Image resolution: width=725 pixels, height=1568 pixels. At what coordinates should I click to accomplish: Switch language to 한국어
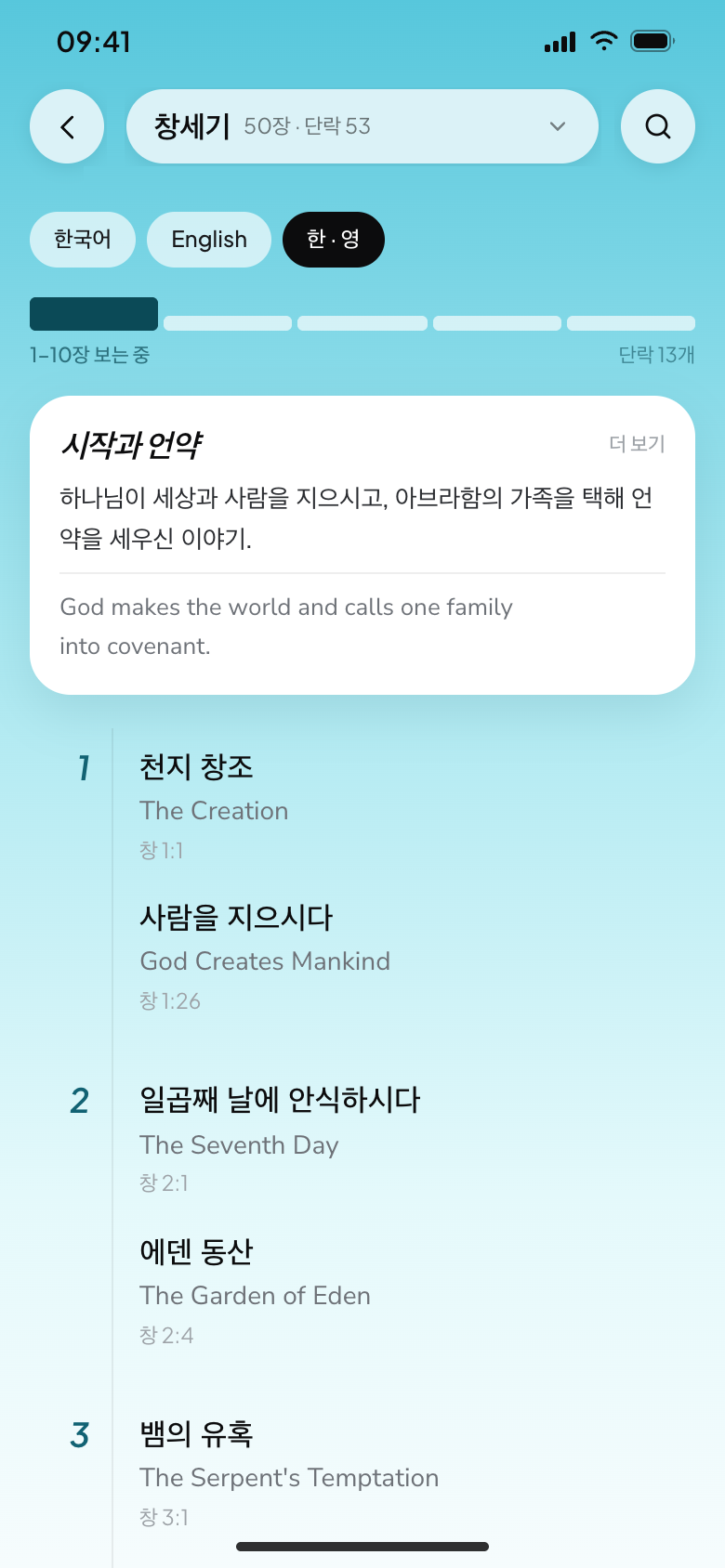pyautogui.click(x=83, y=240)
